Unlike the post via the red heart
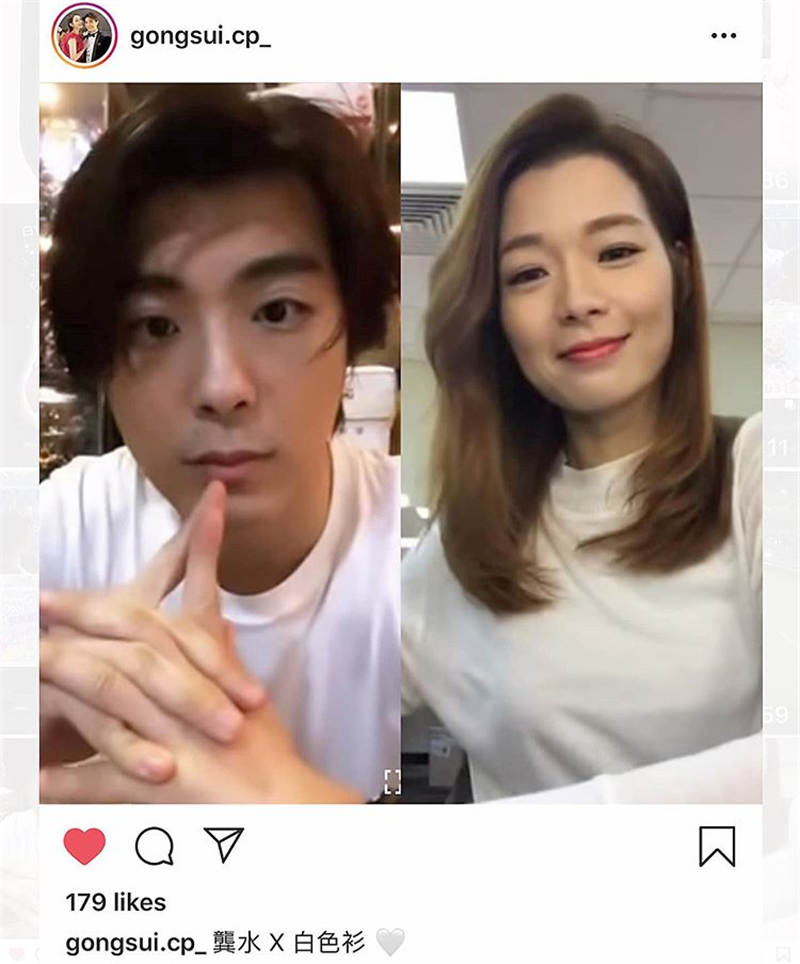 coord(84,846)
